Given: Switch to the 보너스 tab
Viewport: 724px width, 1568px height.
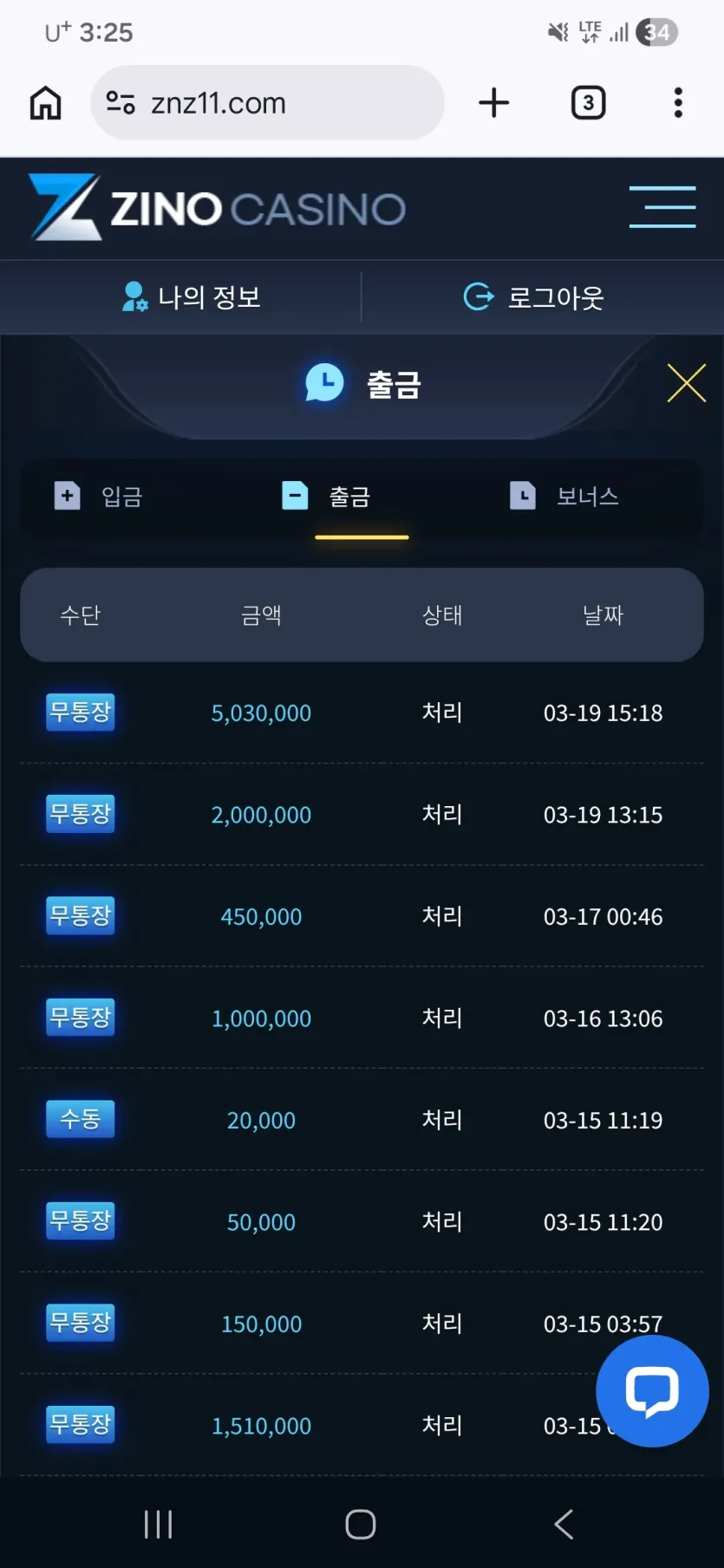Looking at the screenshot, I should coord(564,496).
